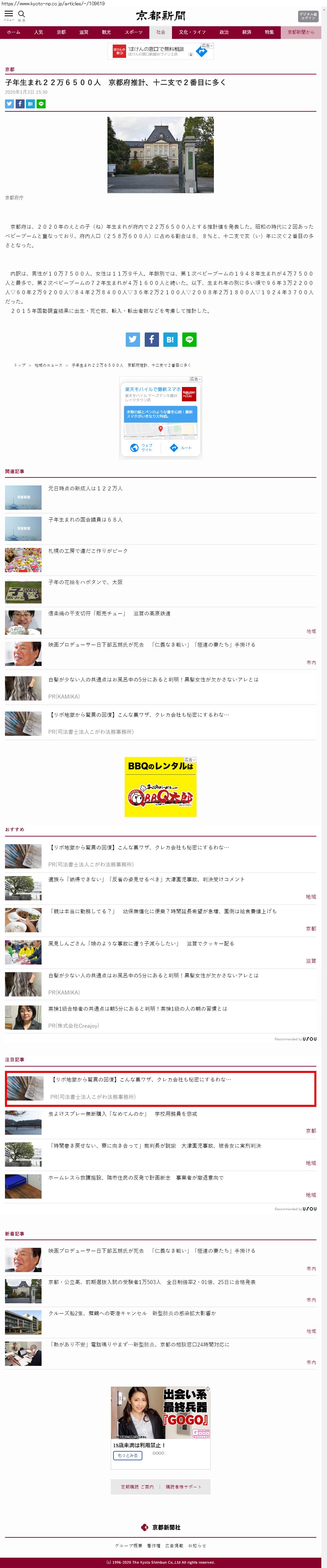
Task: Open 札幌の工房で連だこ作りがピーク article
Action: [x=88, y=551]
